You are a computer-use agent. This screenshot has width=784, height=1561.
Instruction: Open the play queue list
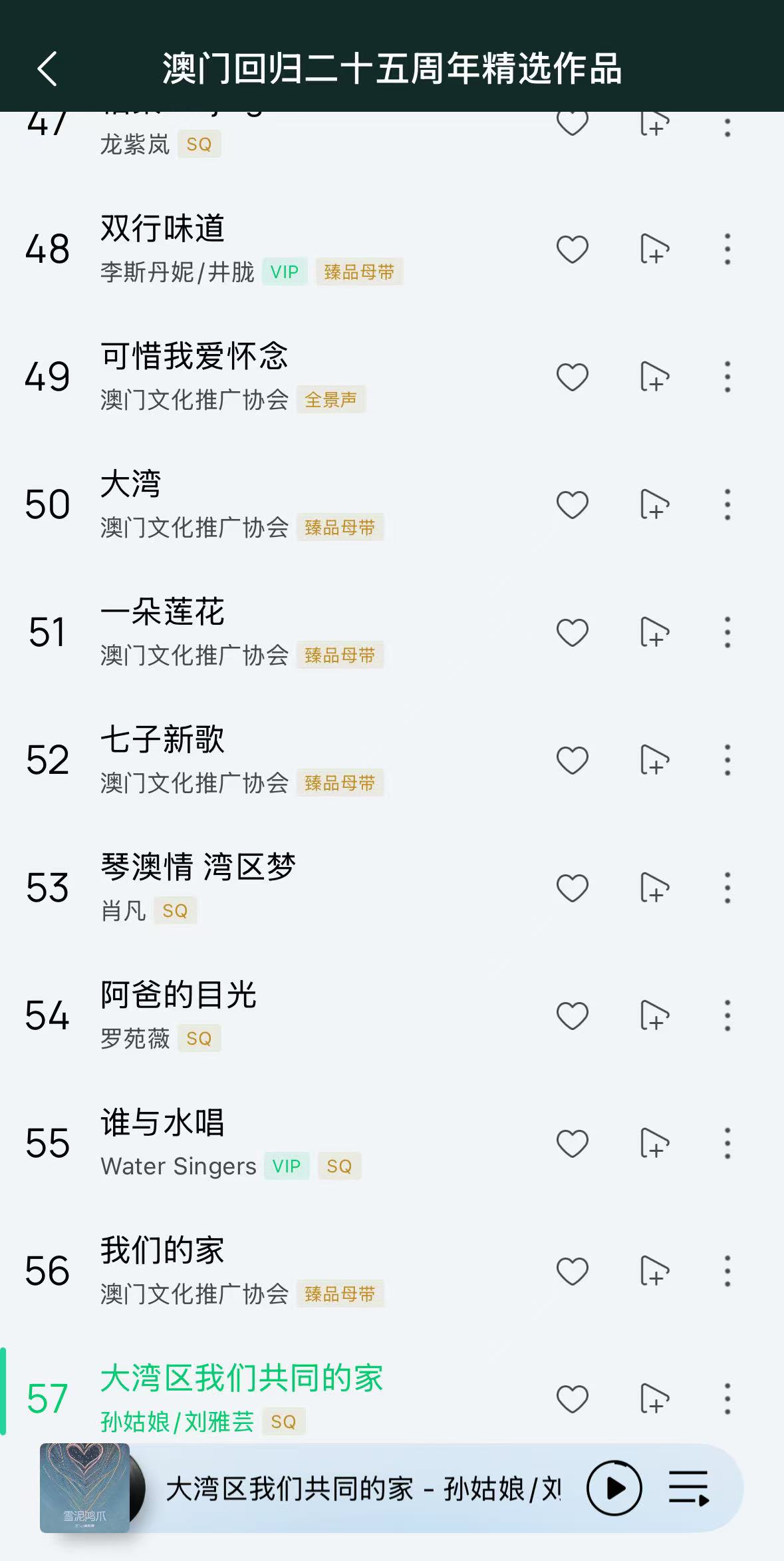coord(689,1488)
